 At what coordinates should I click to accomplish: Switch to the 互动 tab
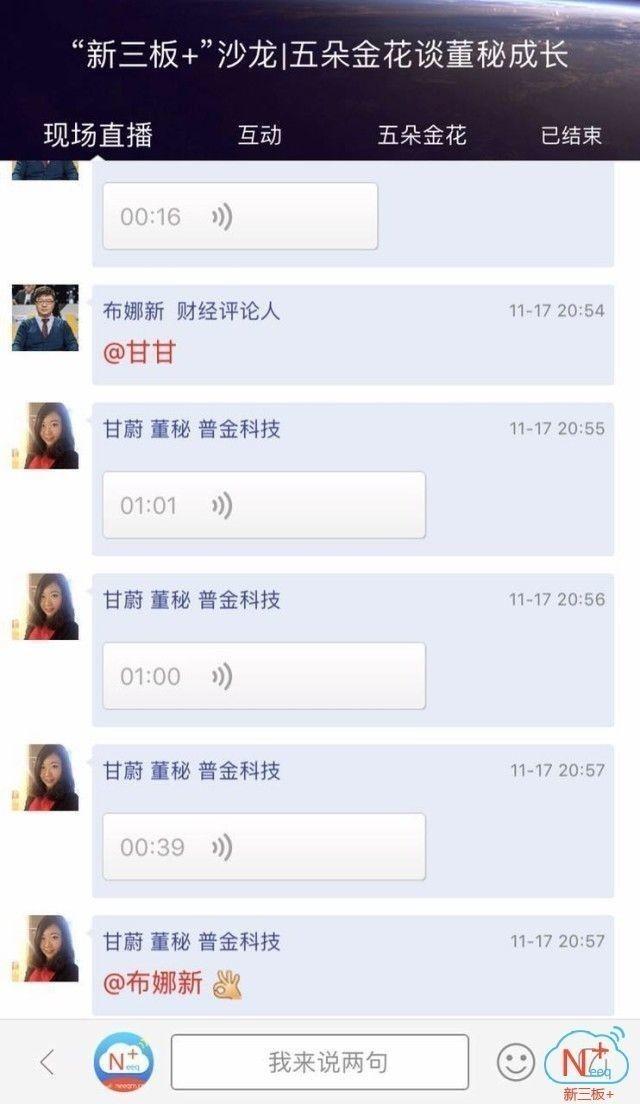pyautogui.click(x=259, y=136)
